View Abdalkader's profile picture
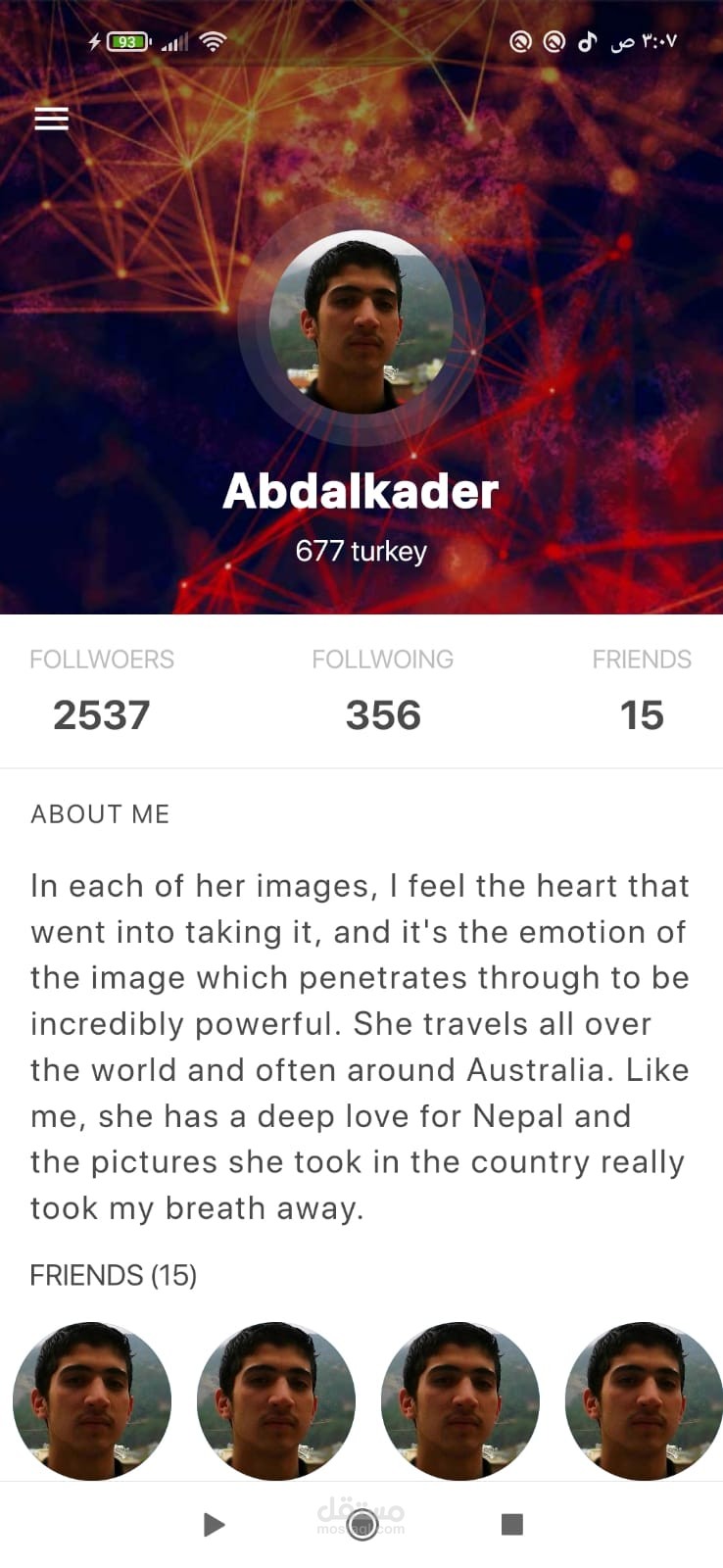 pyautogui.click(x=361, y=322)
